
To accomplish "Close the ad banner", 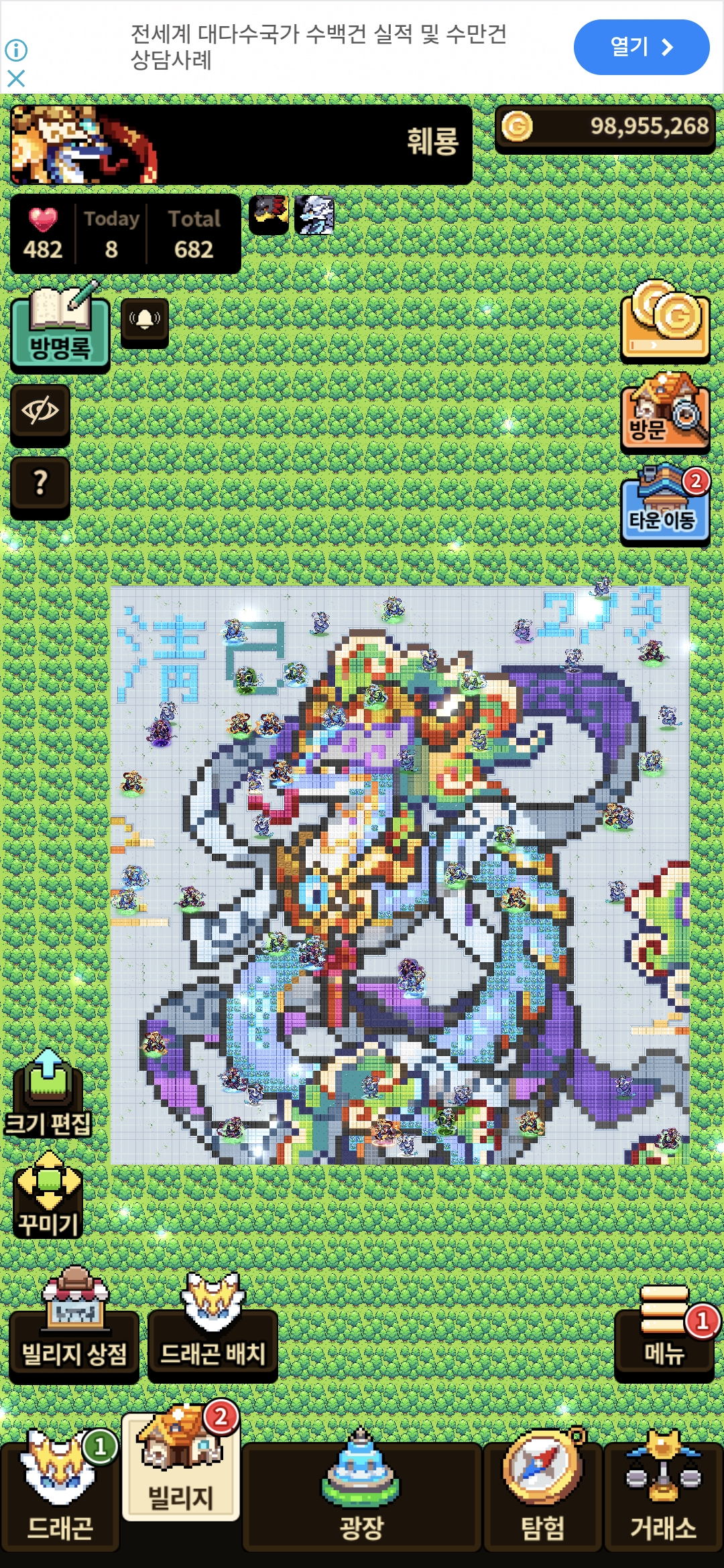I will pyautogui.click(x=16, y=79).
